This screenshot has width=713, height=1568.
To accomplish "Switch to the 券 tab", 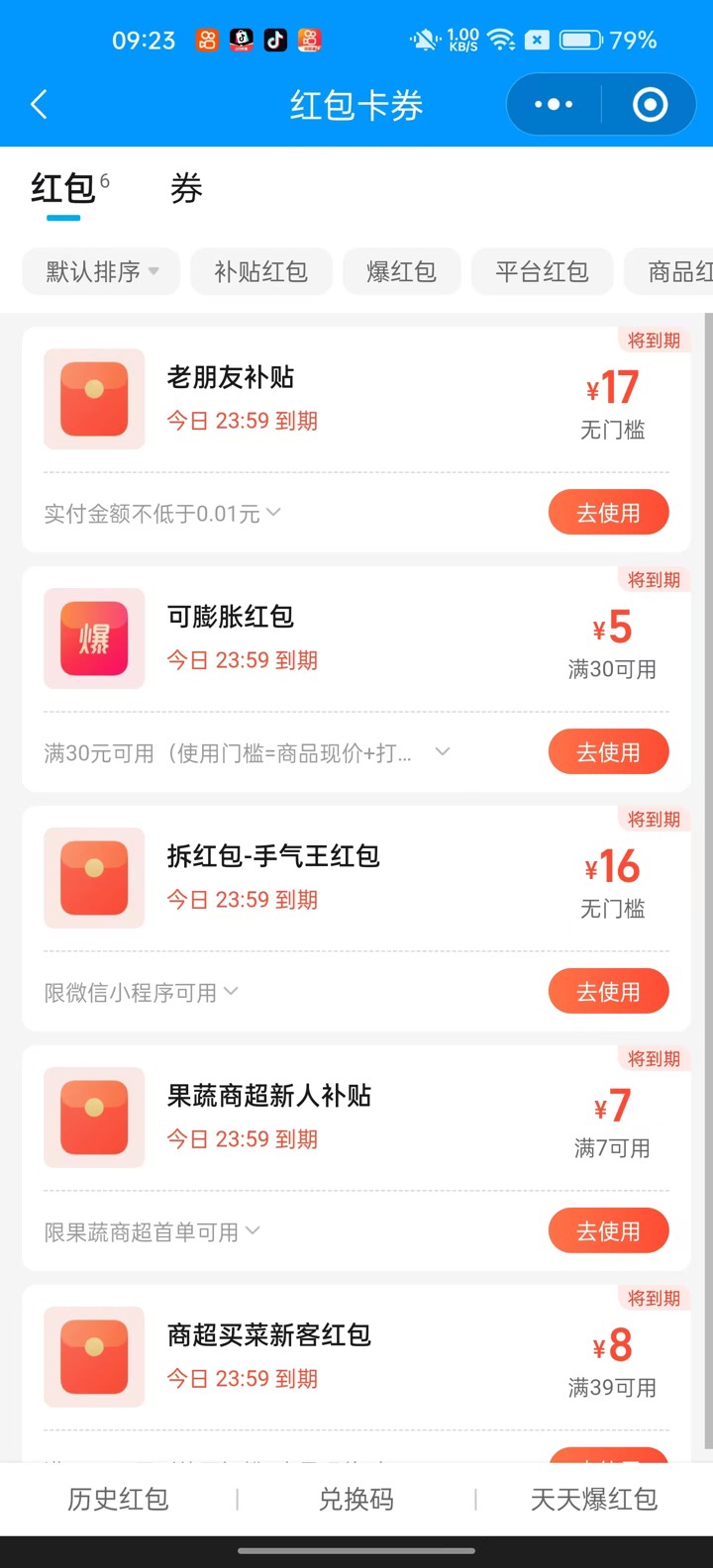I will click(186, 188).
